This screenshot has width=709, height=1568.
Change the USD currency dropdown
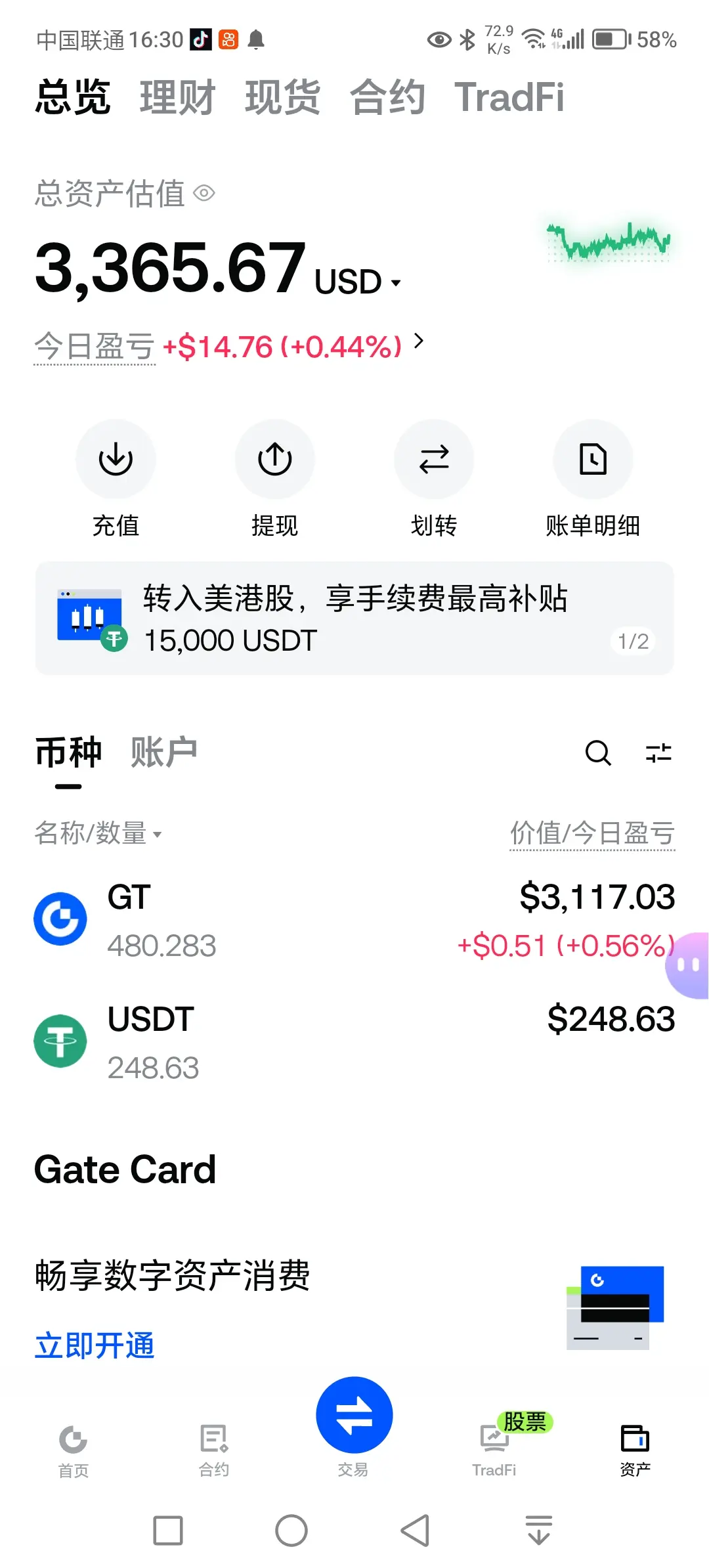pos(358,282)
